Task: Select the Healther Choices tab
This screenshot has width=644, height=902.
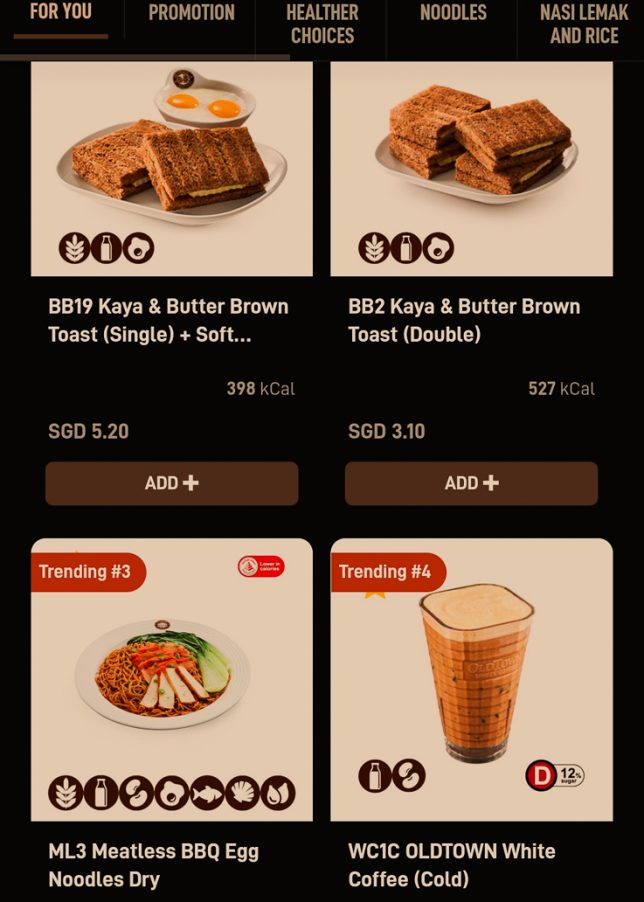Action: coord(322,25)
